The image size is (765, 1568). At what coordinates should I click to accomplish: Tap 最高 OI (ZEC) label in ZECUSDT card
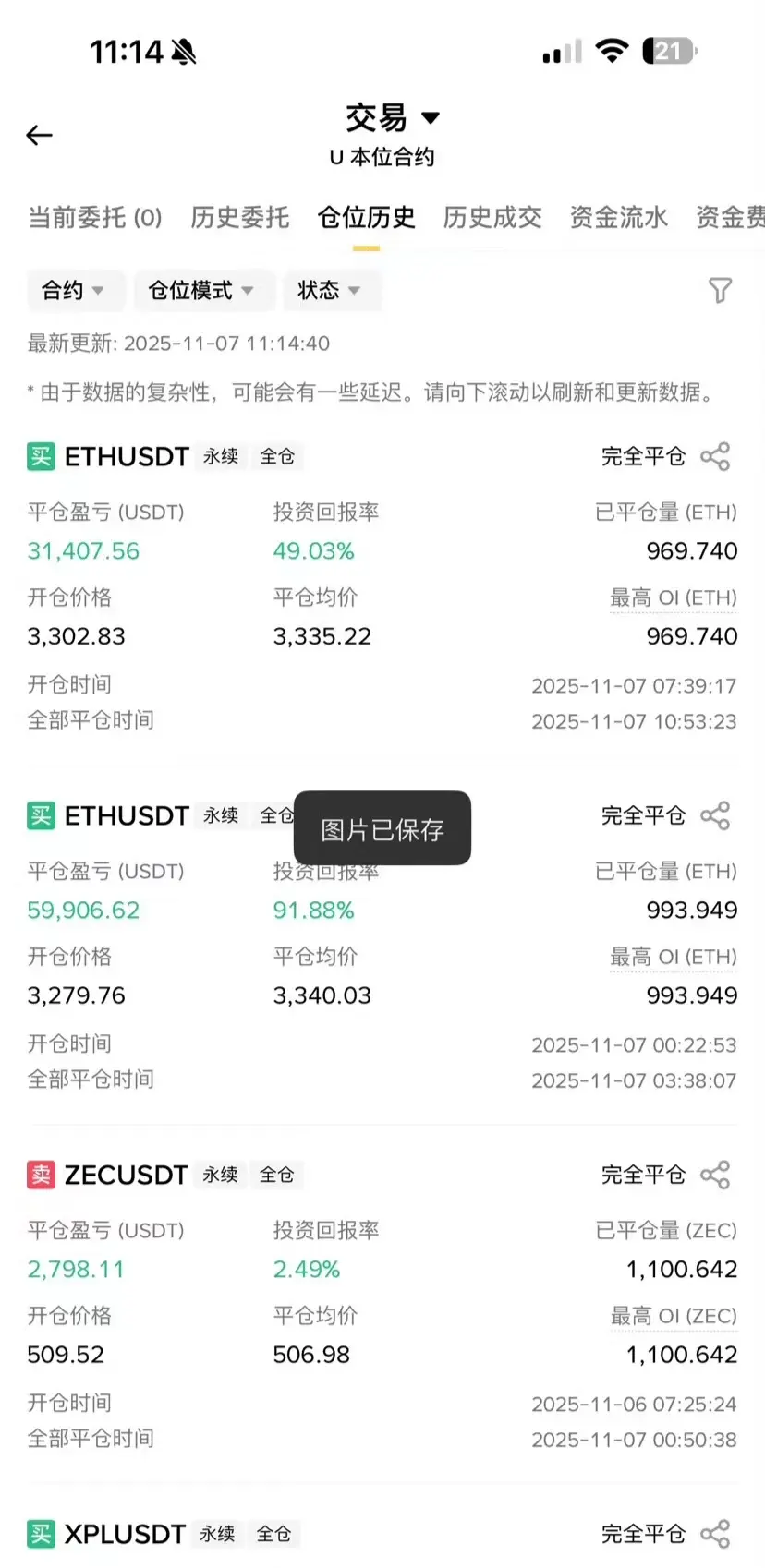pos(673,1316)
